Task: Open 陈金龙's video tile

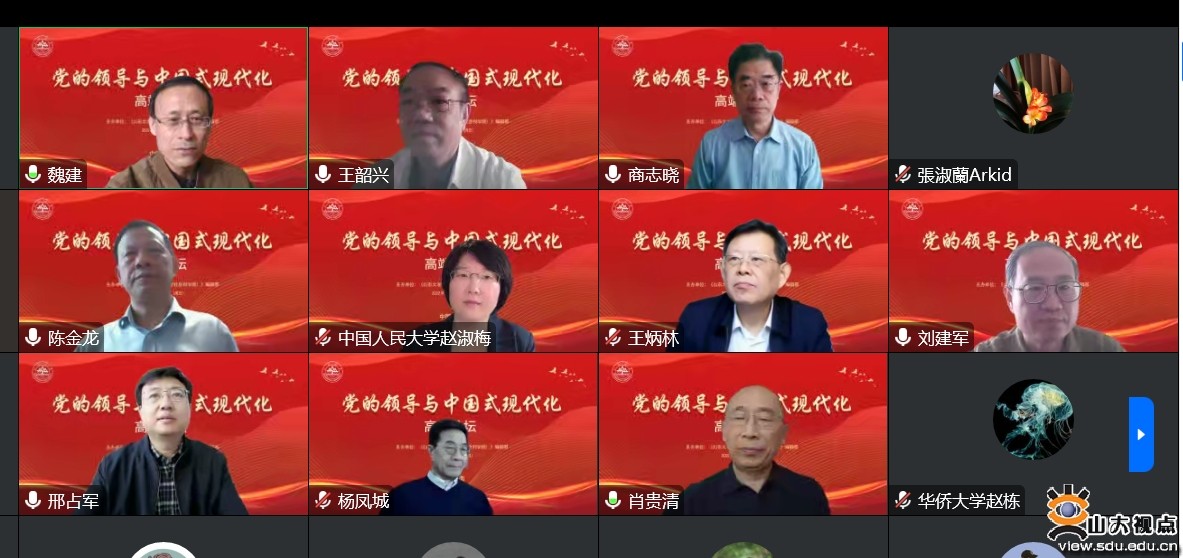Action: 163,271
